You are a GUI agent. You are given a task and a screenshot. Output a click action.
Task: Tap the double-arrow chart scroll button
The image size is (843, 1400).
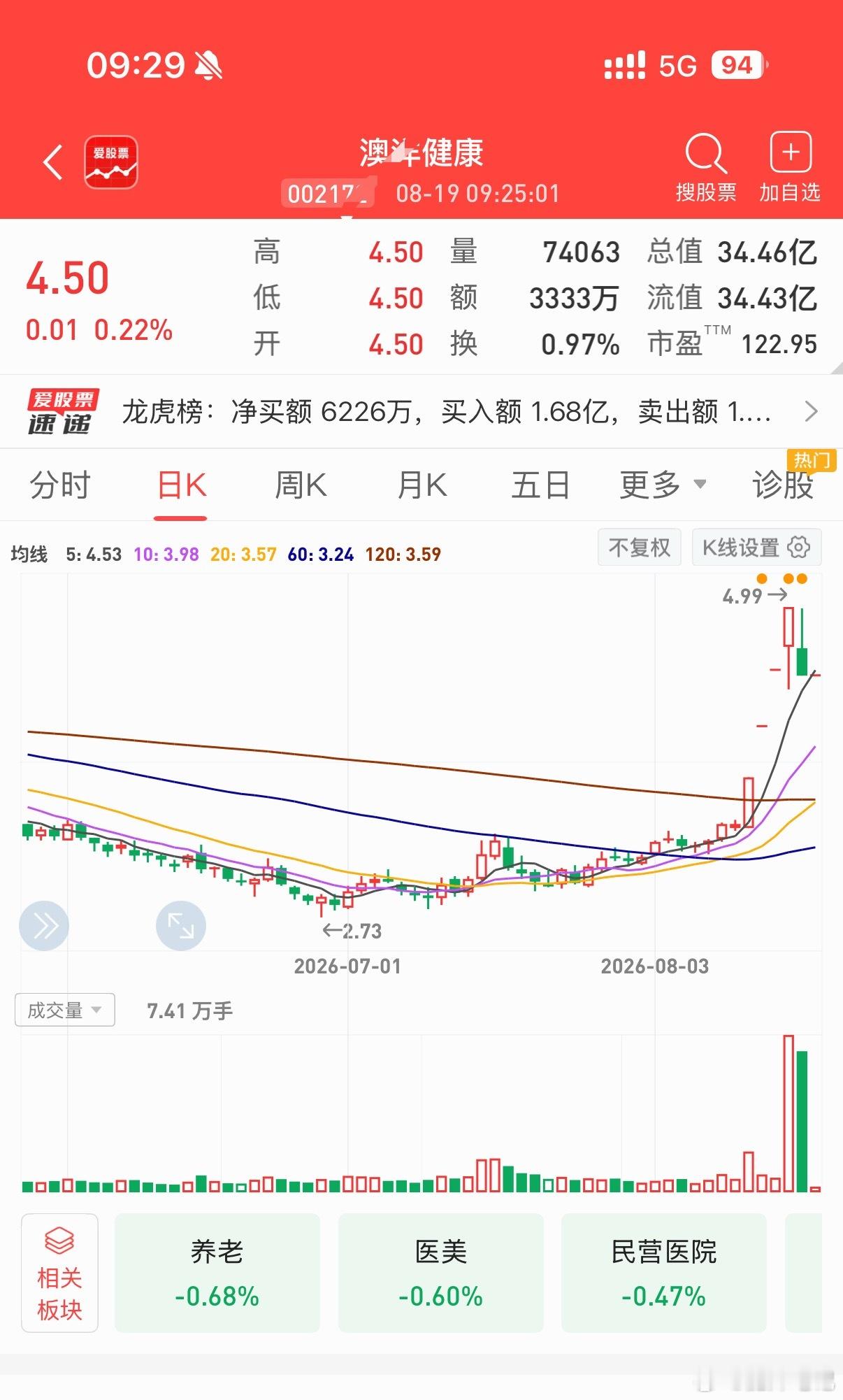(x=44, y=926)
